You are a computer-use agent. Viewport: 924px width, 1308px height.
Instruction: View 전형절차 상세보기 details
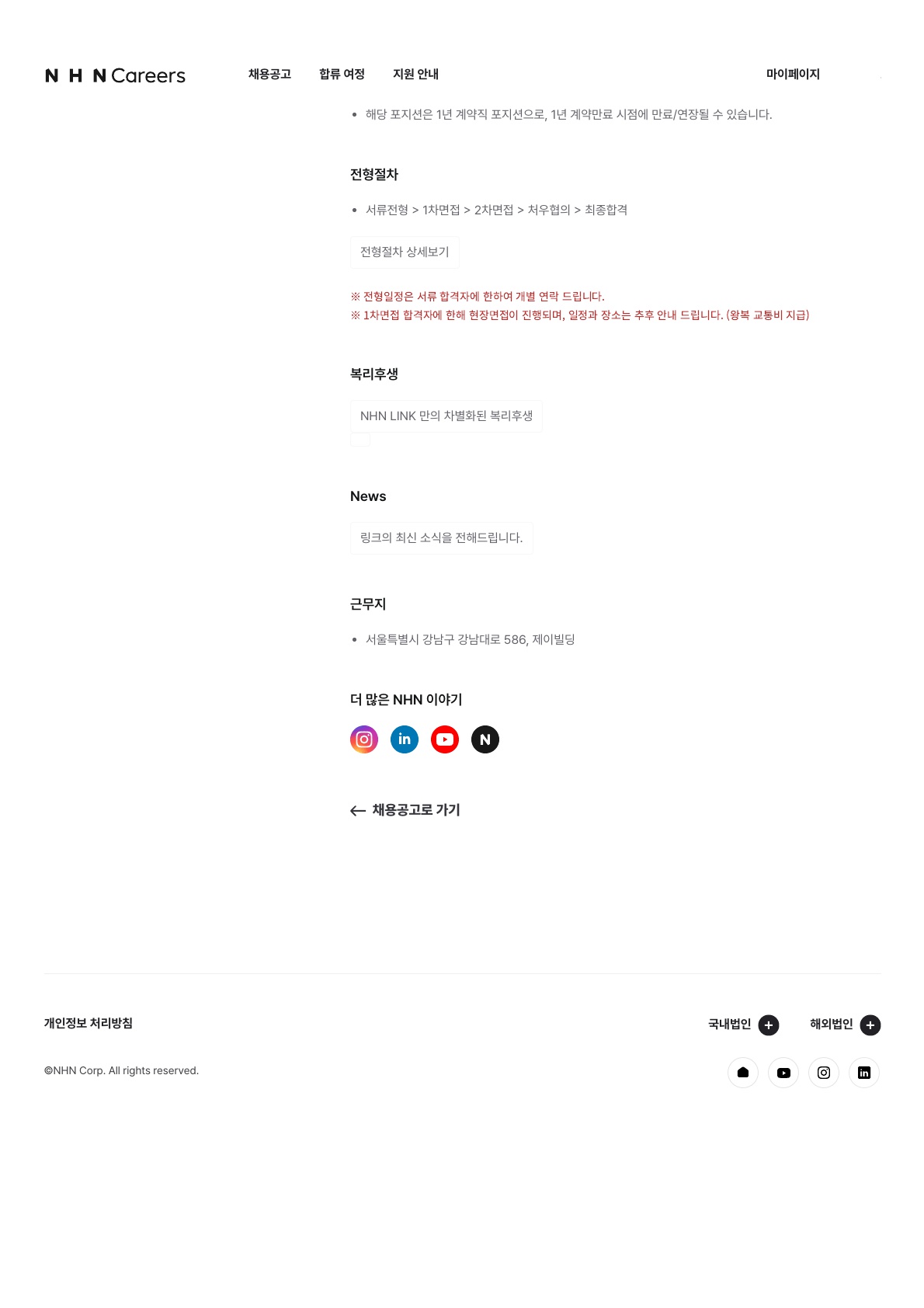click(405, 252)
